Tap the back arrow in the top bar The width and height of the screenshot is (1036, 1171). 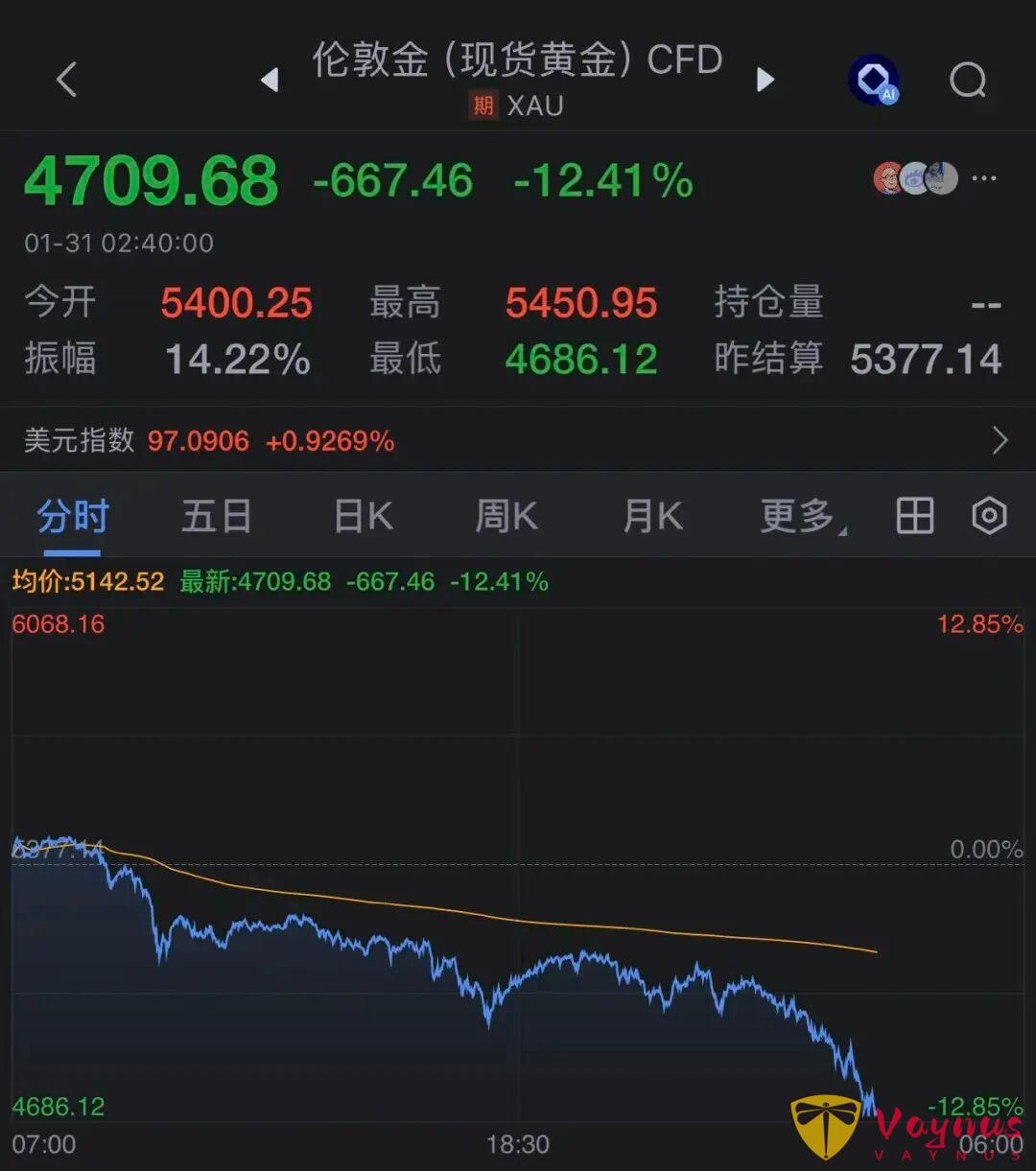point(65,81)
